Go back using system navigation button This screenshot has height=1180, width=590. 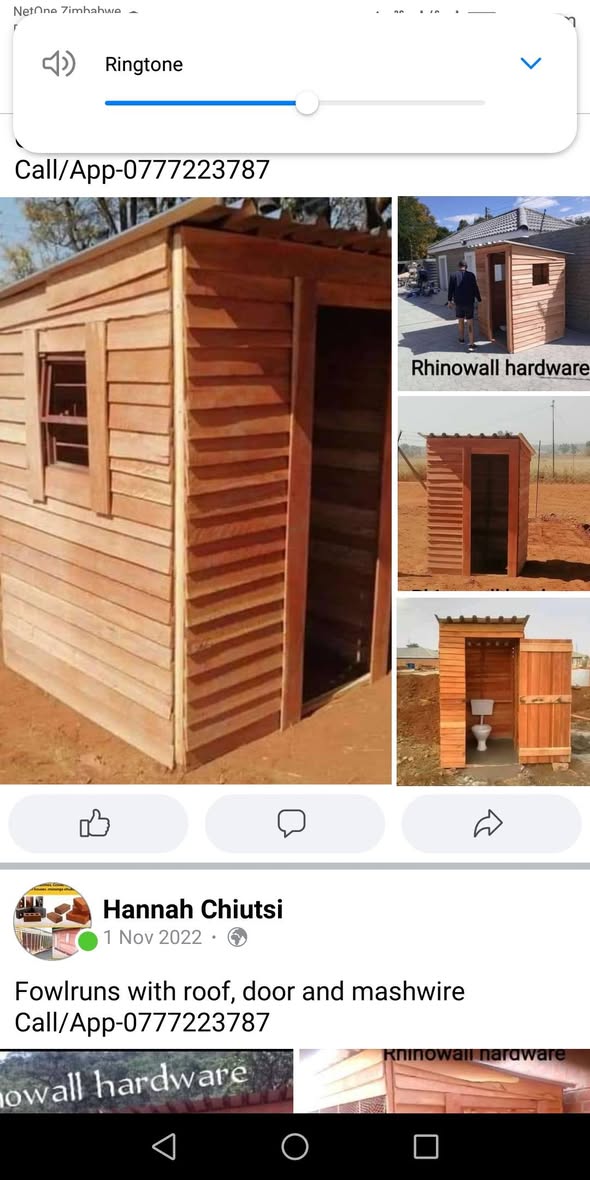point(164,1146)
